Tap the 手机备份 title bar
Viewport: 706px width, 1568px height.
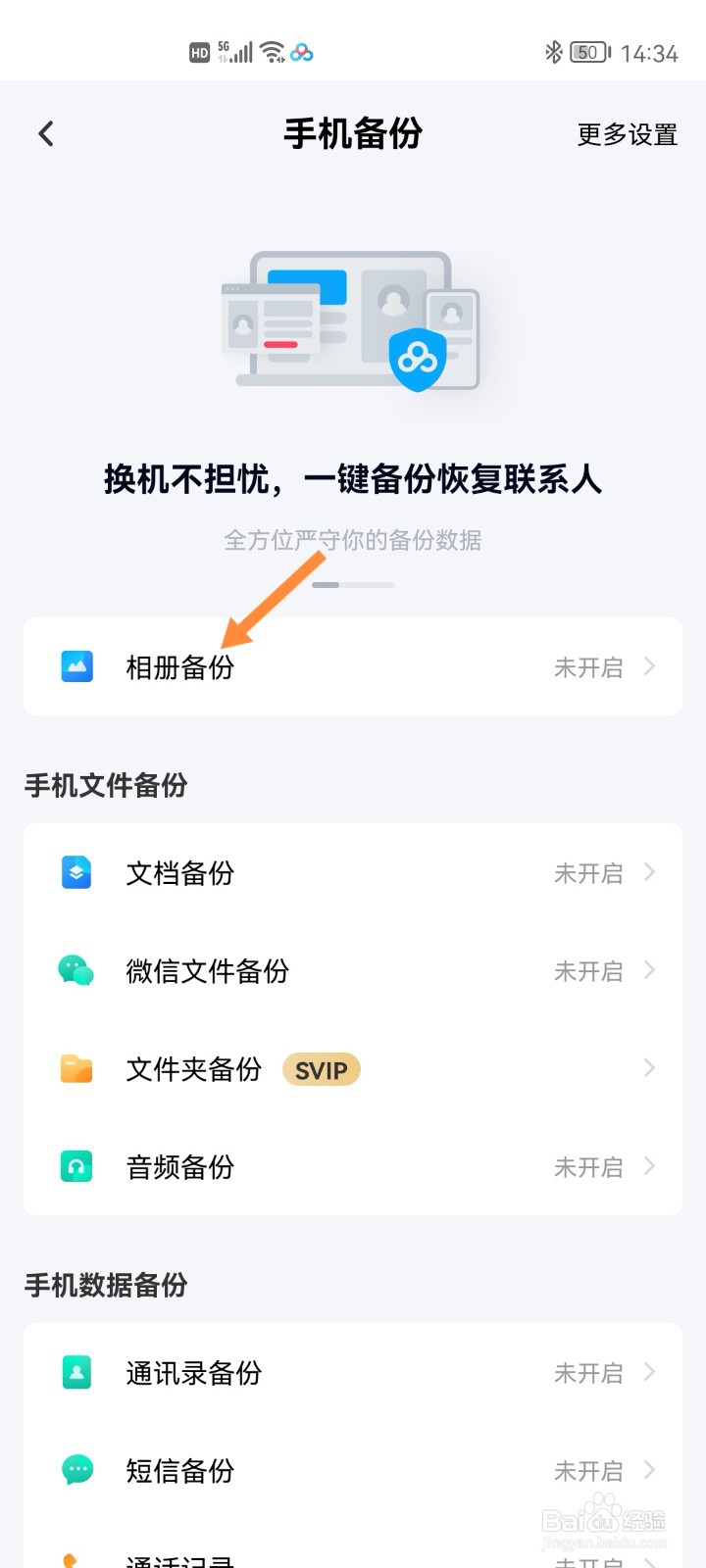(353, 134)
